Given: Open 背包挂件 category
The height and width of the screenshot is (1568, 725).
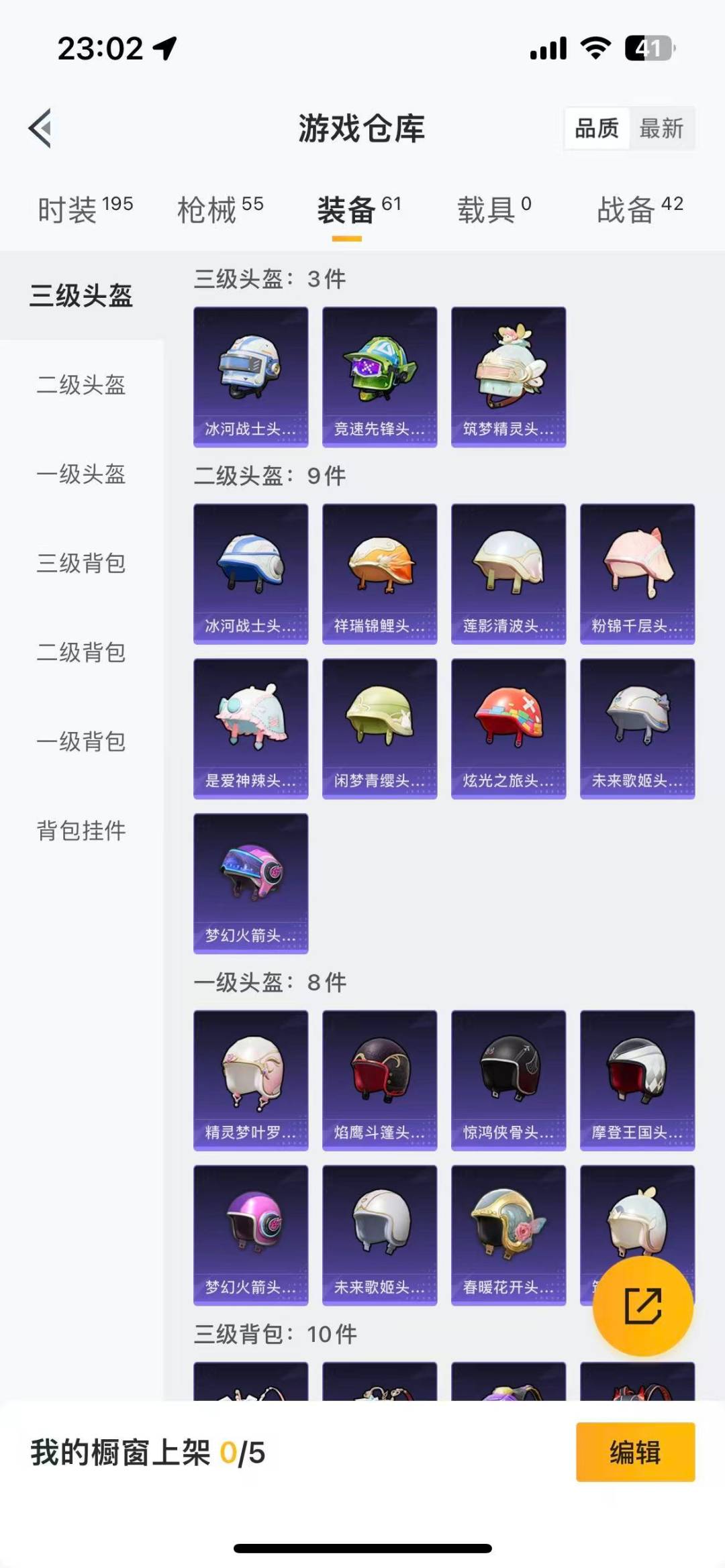Looking at the screenshot, I should (81, 831).
